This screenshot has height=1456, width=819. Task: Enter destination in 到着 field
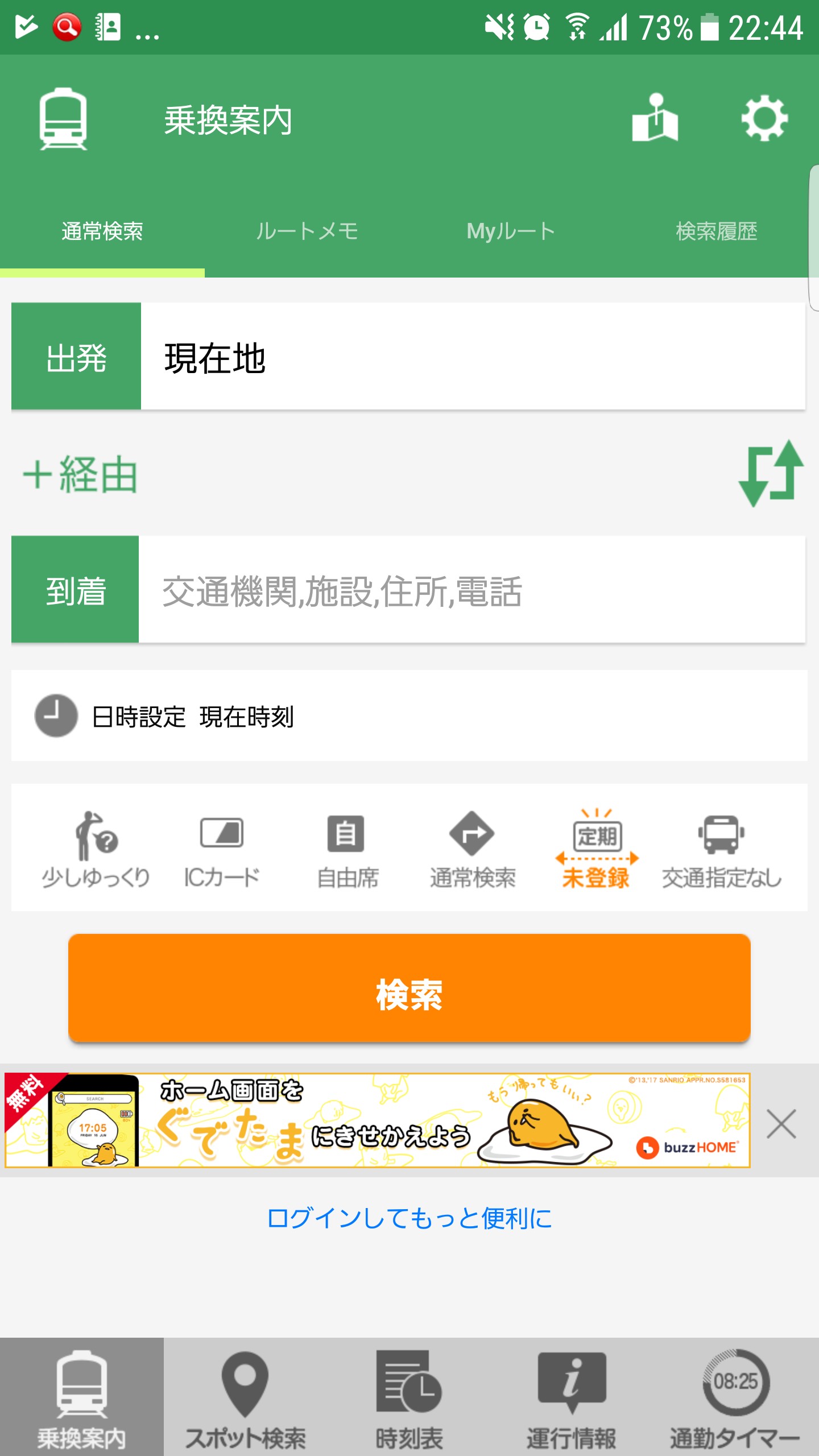472,590
